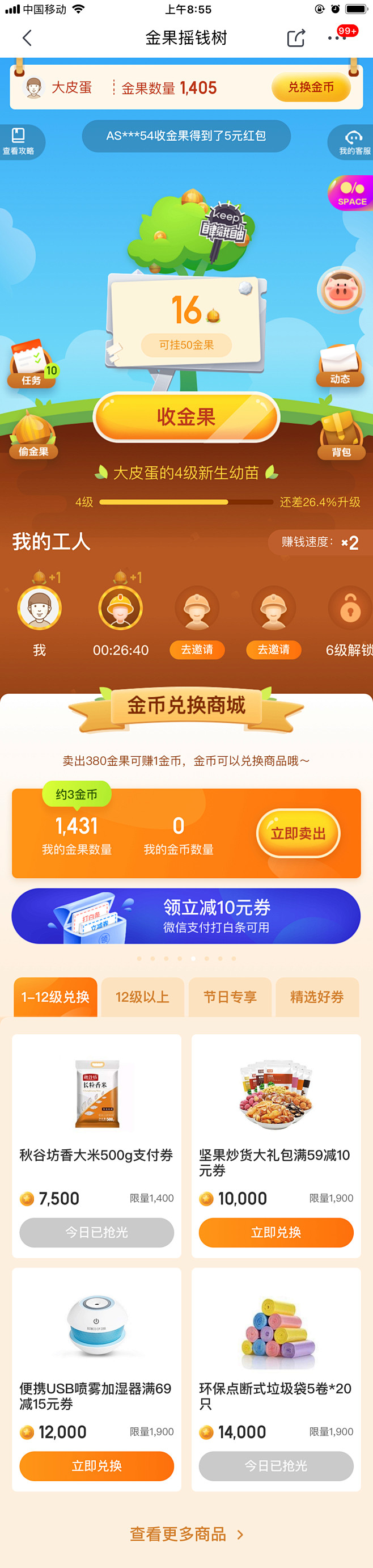This screenshot has width=373, height=1568.
Task: Sell fruits with 立即卖出
Action: 298,833
